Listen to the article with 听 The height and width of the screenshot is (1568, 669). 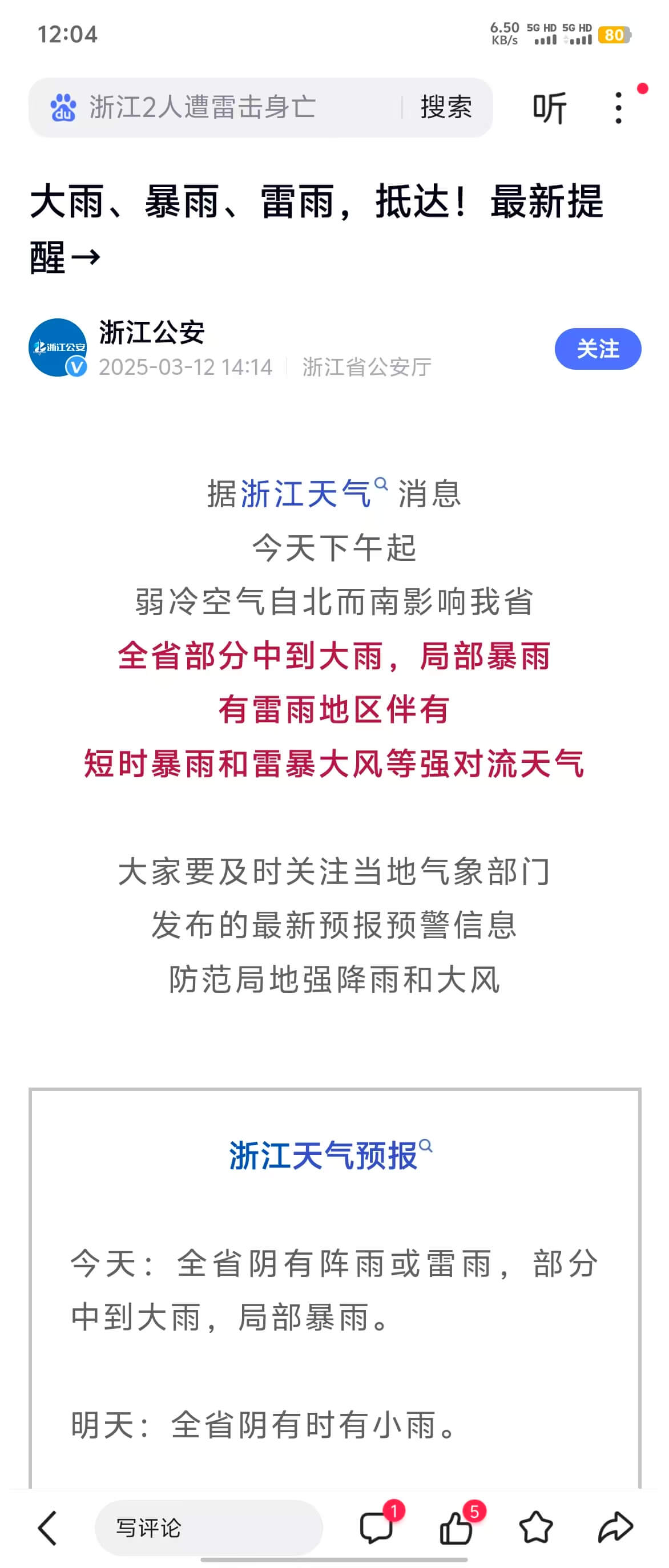pyautogui.click(x=549, y=108)
